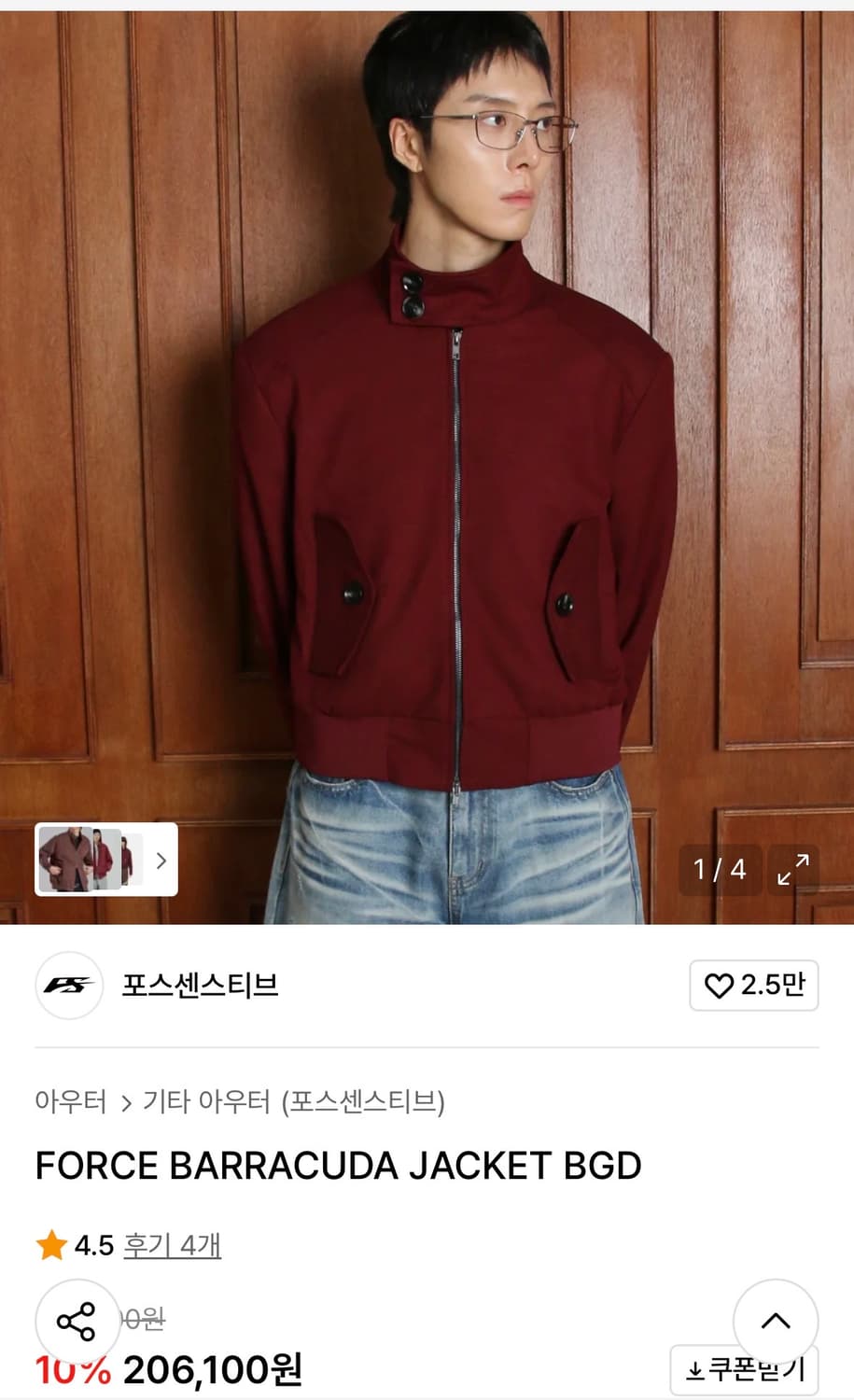
Task: Click the PS brand logo
Action: [x=68, y=986]
